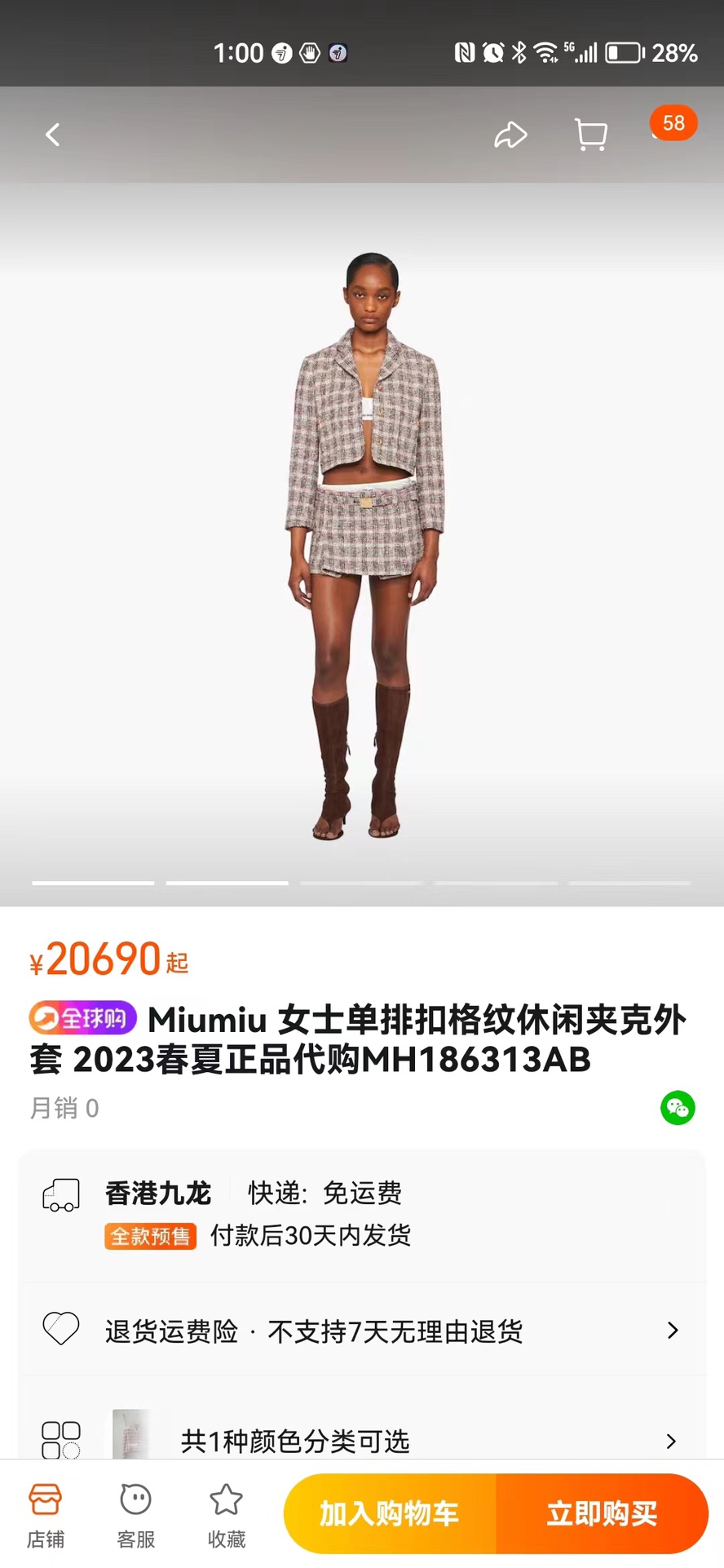Open the messages badge showing 58
This screenshot has width=724, height=1568.
(x=672, y=125)
